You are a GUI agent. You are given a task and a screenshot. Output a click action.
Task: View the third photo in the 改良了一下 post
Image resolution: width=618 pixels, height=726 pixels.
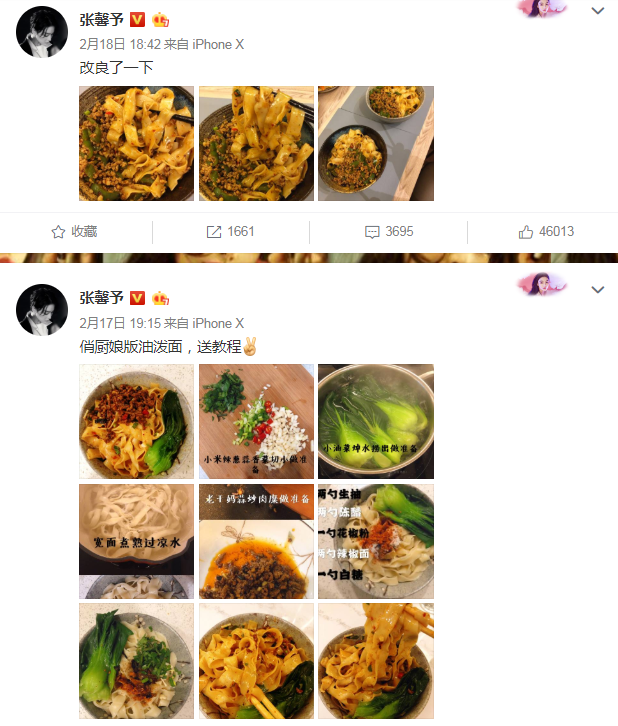coord(375,144)
